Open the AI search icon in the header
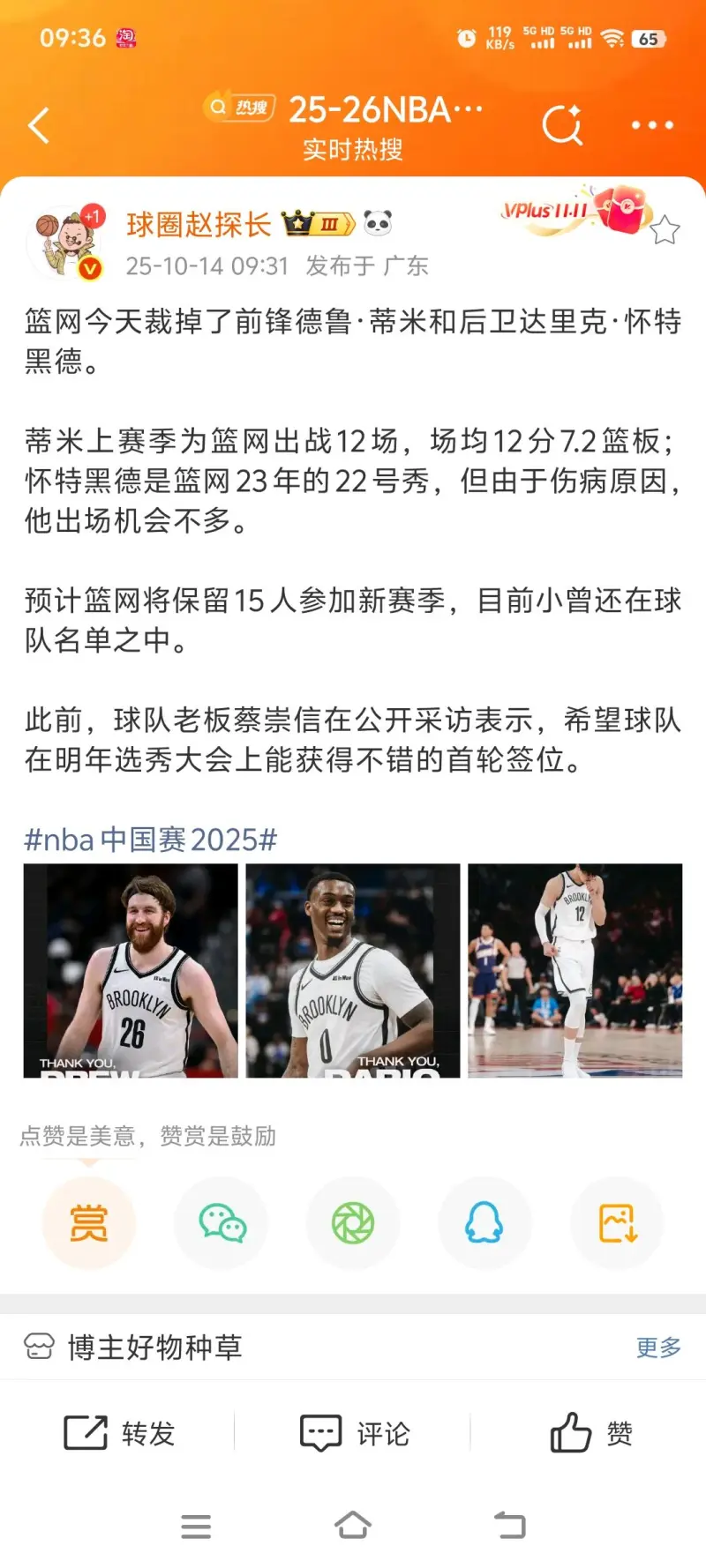This screenshot has height=1568, width=706. (x=562, y=124)
